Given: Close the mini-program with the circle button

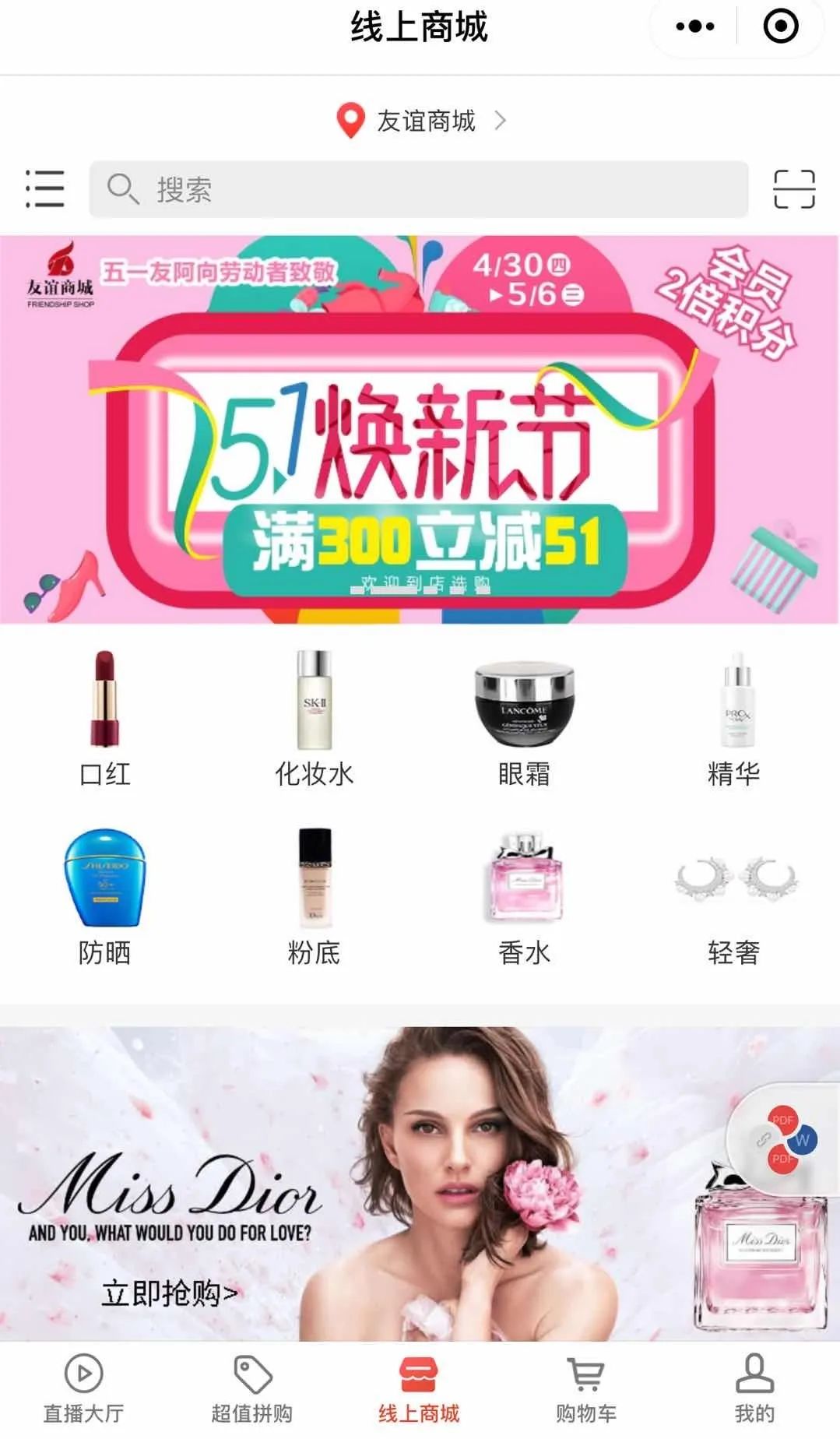Looking at the screenshot, I should click(780, 26).
